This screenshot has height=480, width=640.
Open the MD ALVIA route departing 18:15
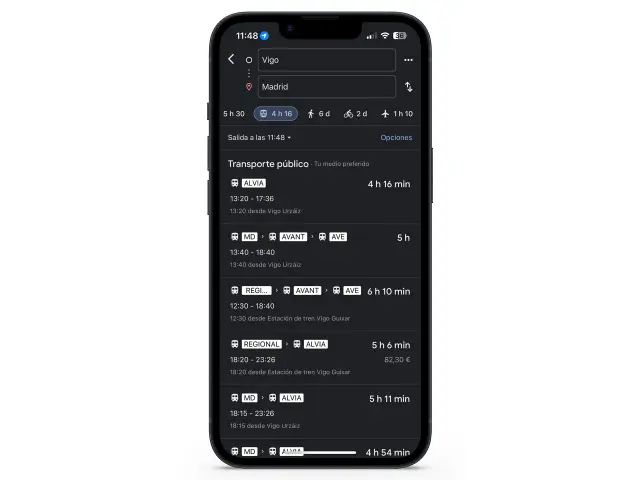pos(320,410)
